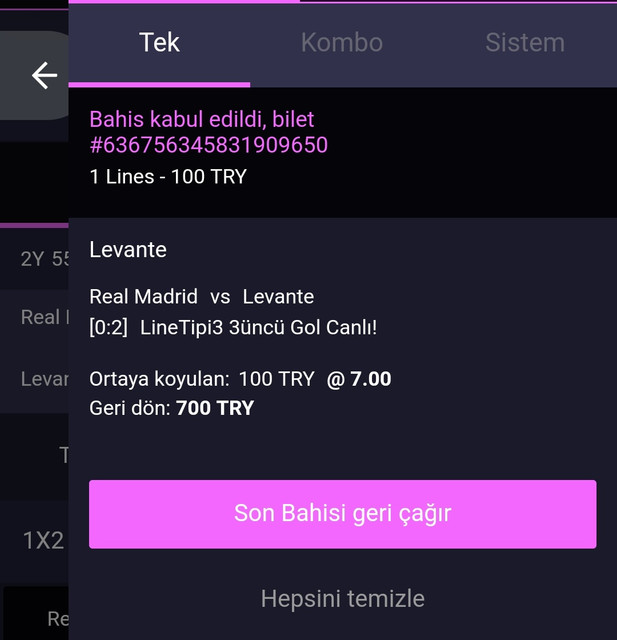Go back using the arrow icon
617x640 pixels.
tap(44, 75)
